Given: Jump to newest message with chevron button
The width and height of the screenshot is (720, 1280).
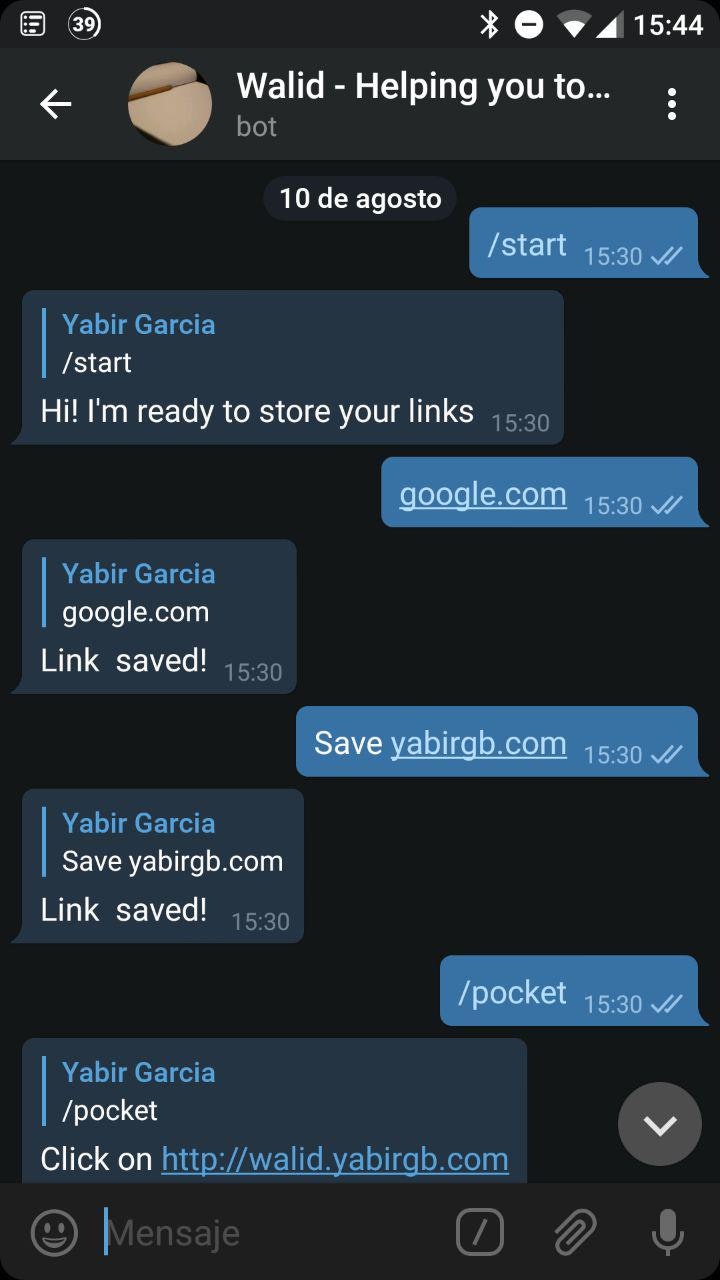Looking at the screenshot, I should pos(659,1123).
